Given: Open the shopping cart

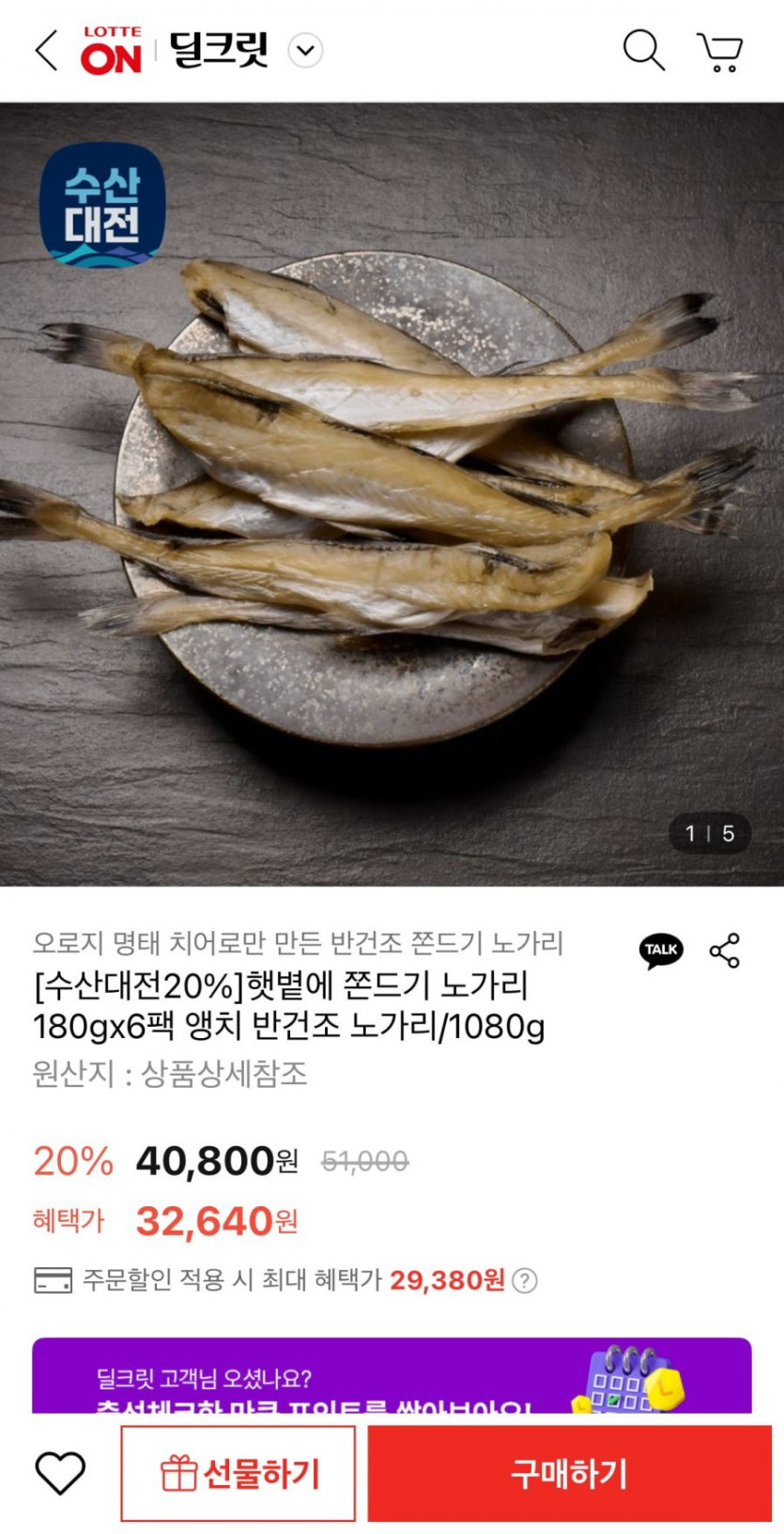Looking at the screenshot, I should [719, 52].
